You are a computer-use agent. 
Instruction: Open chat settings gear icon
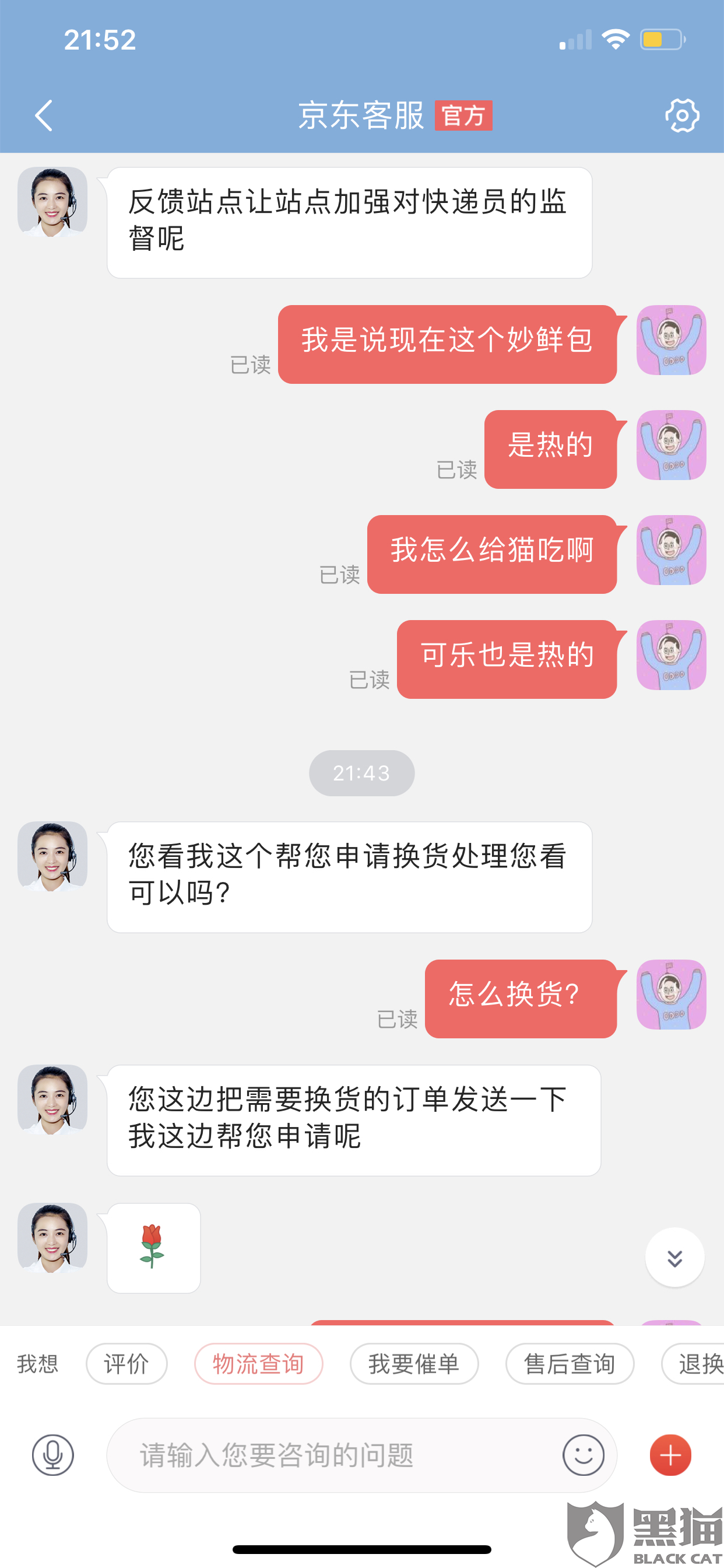click(681, 116)
